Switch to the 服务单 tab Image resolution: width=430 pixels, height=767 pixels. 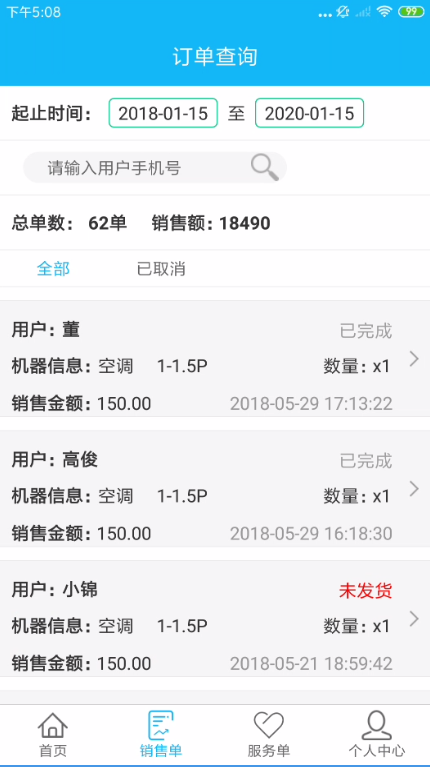pyautogui.click(x=269, y=735)
